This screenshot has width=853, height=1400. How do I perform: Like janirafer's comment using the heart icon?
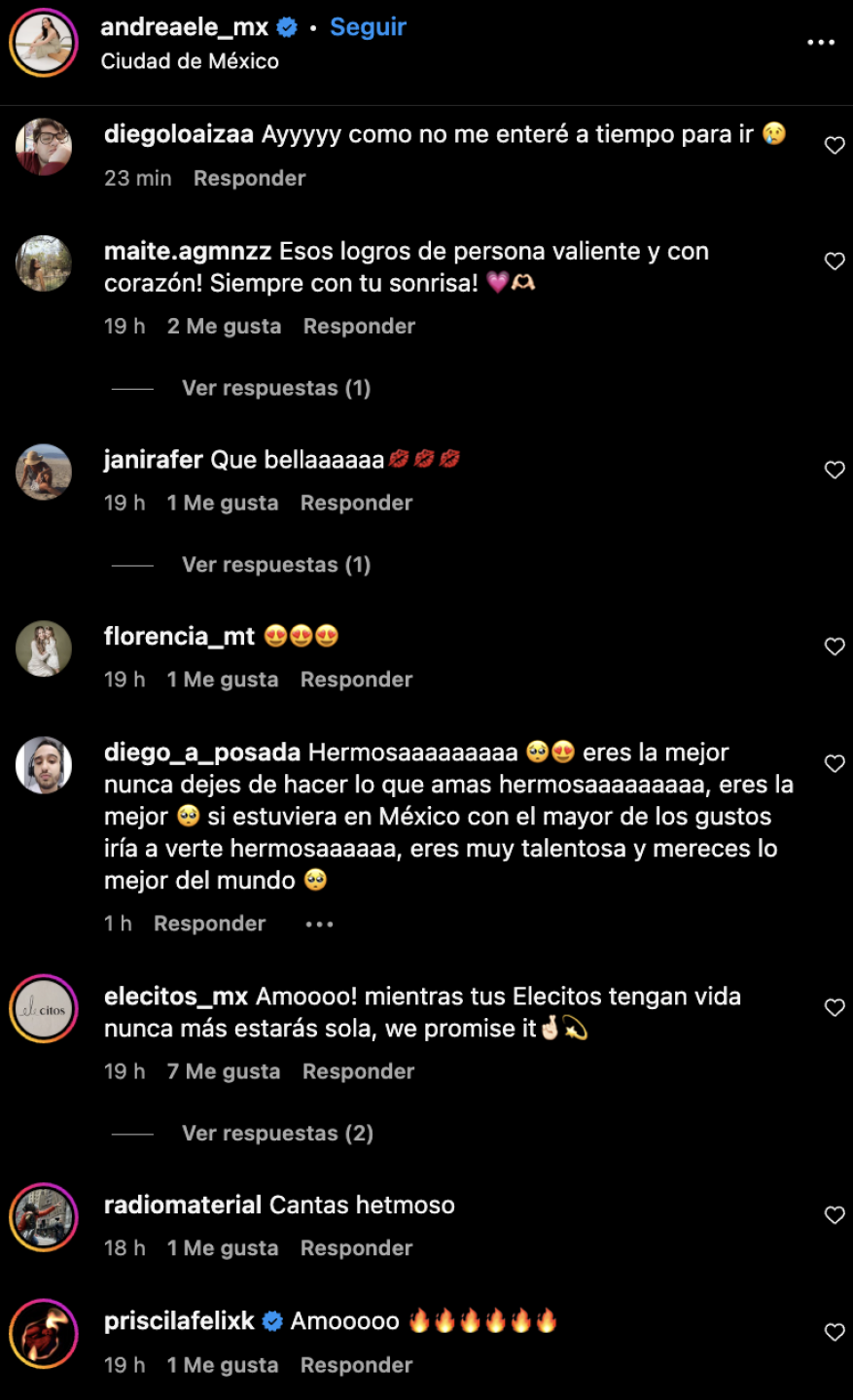[x=835, y=470]
